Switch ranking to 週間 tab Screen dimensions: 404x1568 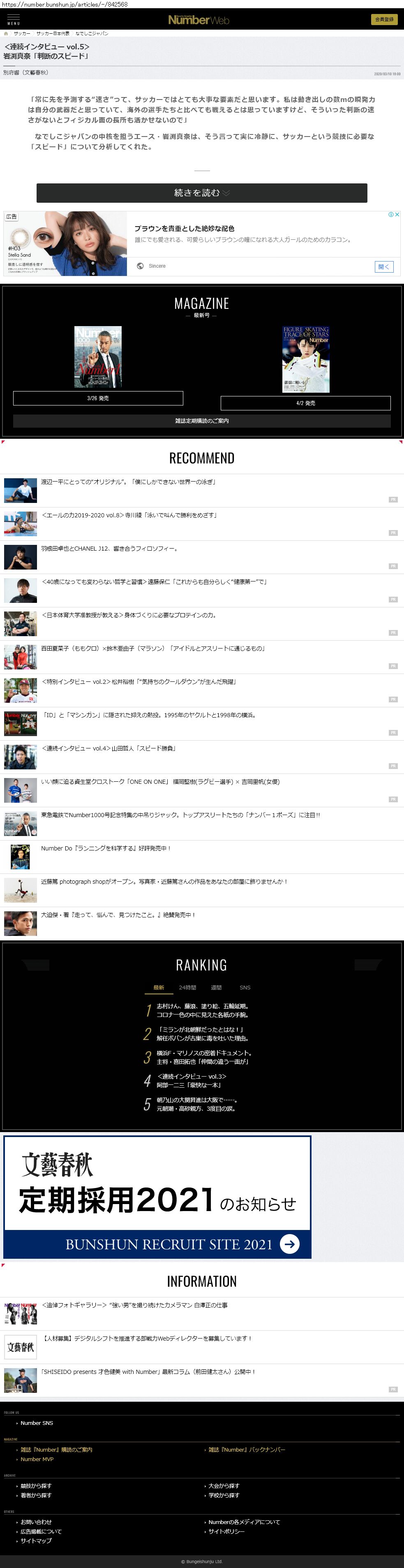click(x=216, y=987)
